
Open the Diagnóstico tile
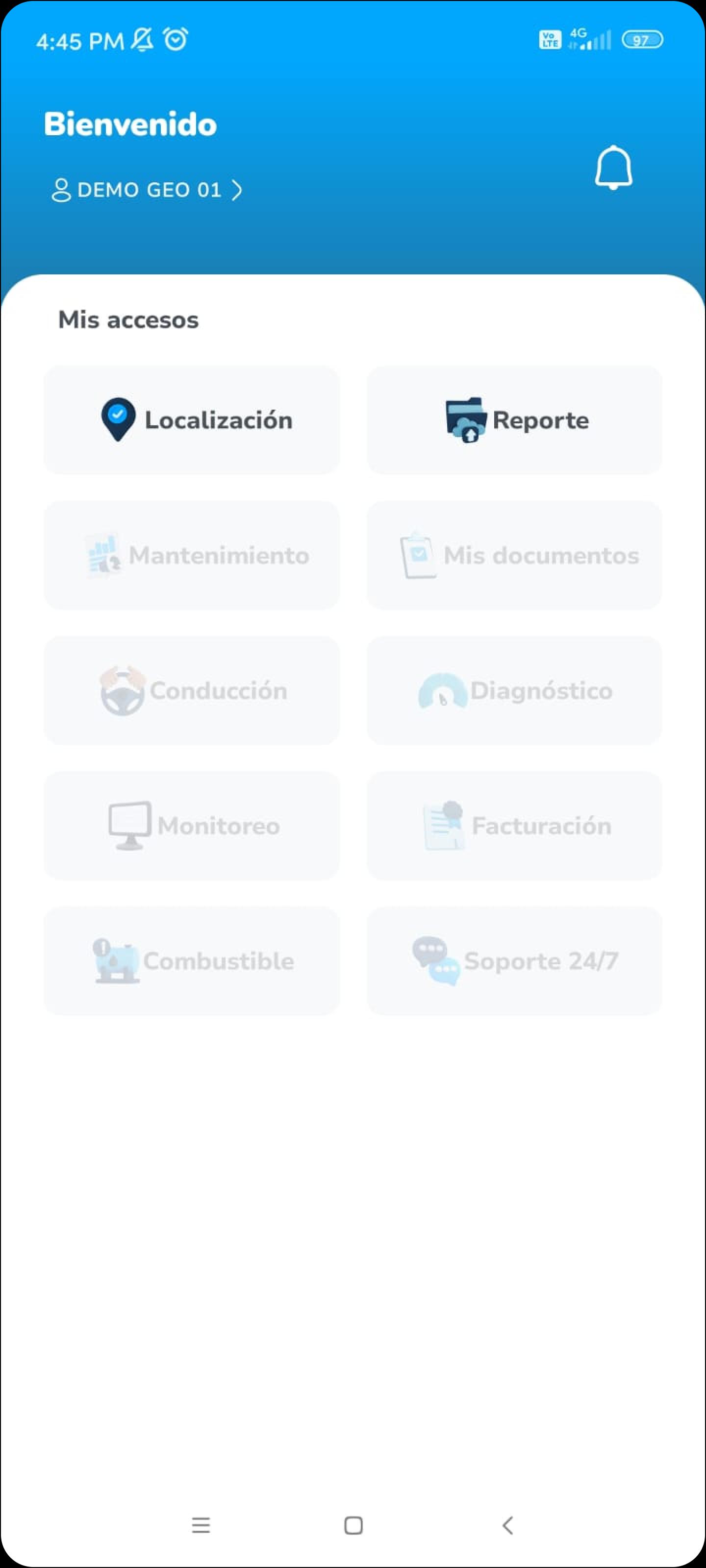[514, 690]
